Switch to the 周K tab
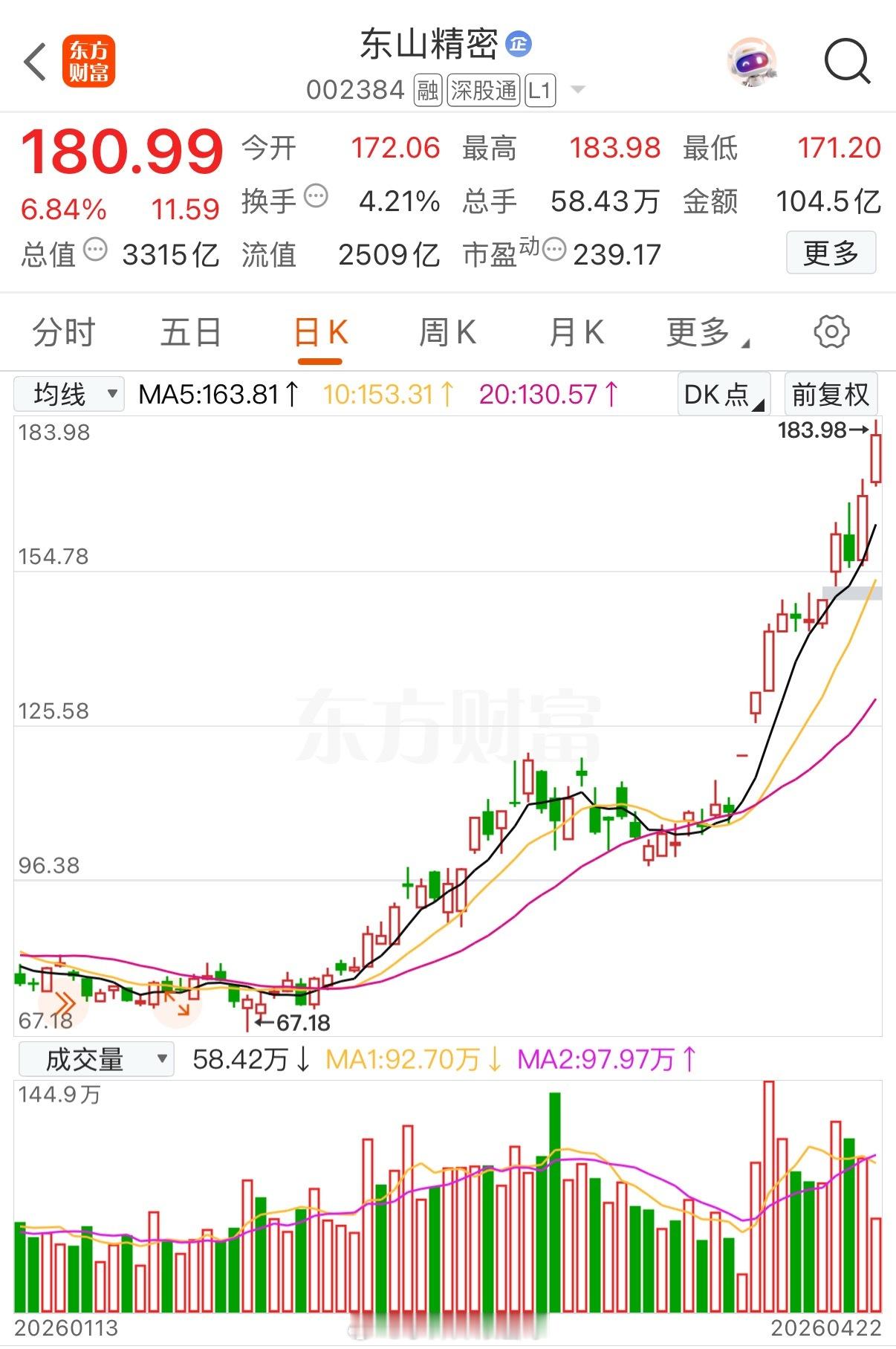Screen dimensions: 896x1349 click(x=445, y=332)
